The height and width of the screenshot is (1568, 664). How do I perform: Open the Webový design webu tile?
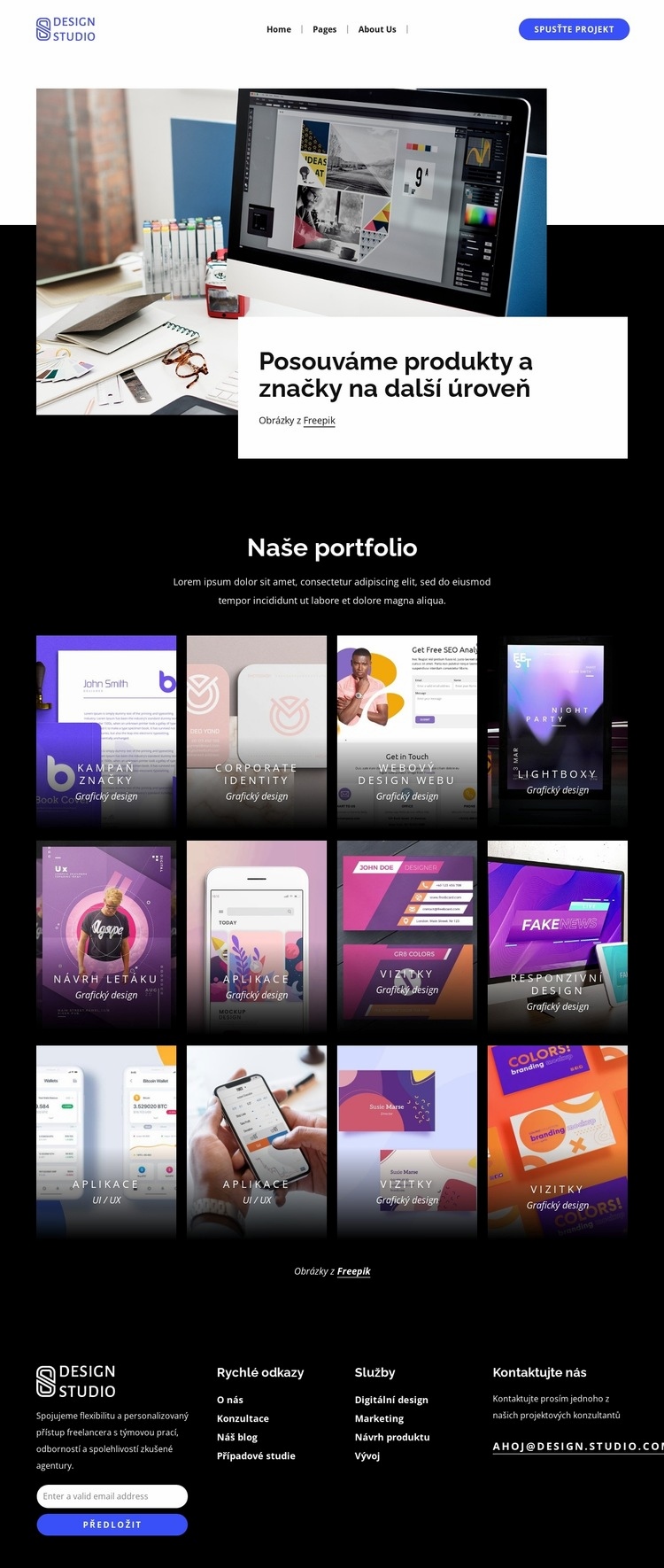pyautogui.click(x=407, y=731)
